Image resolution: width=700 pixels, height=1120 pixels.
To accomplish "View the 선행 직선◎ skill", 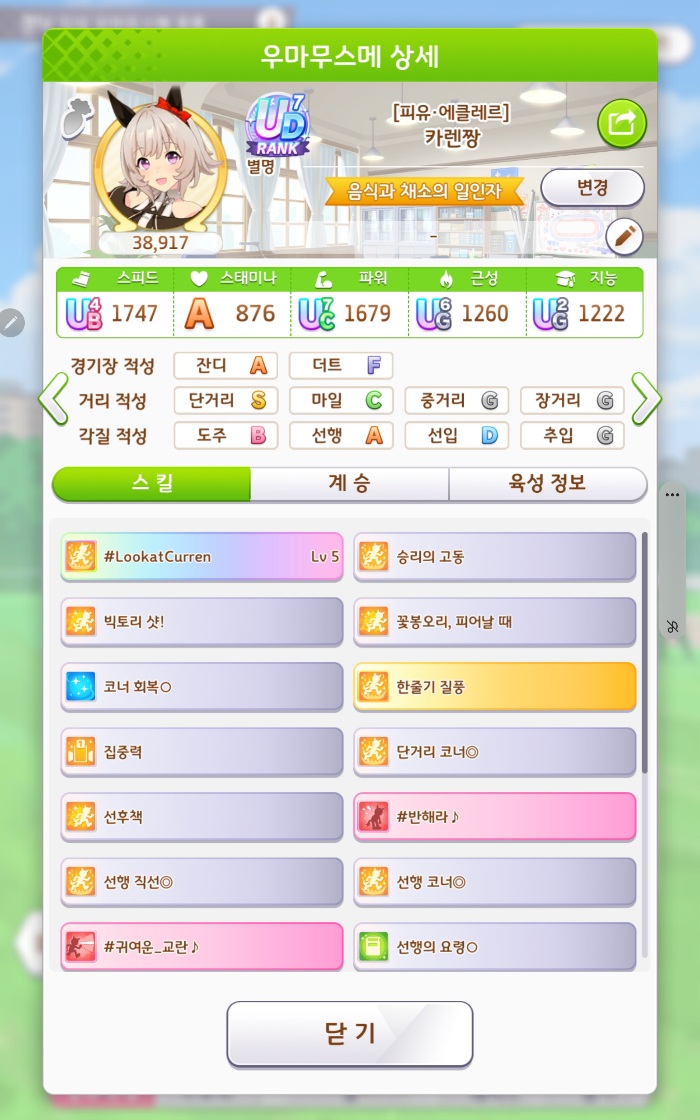I will (202, 882).
